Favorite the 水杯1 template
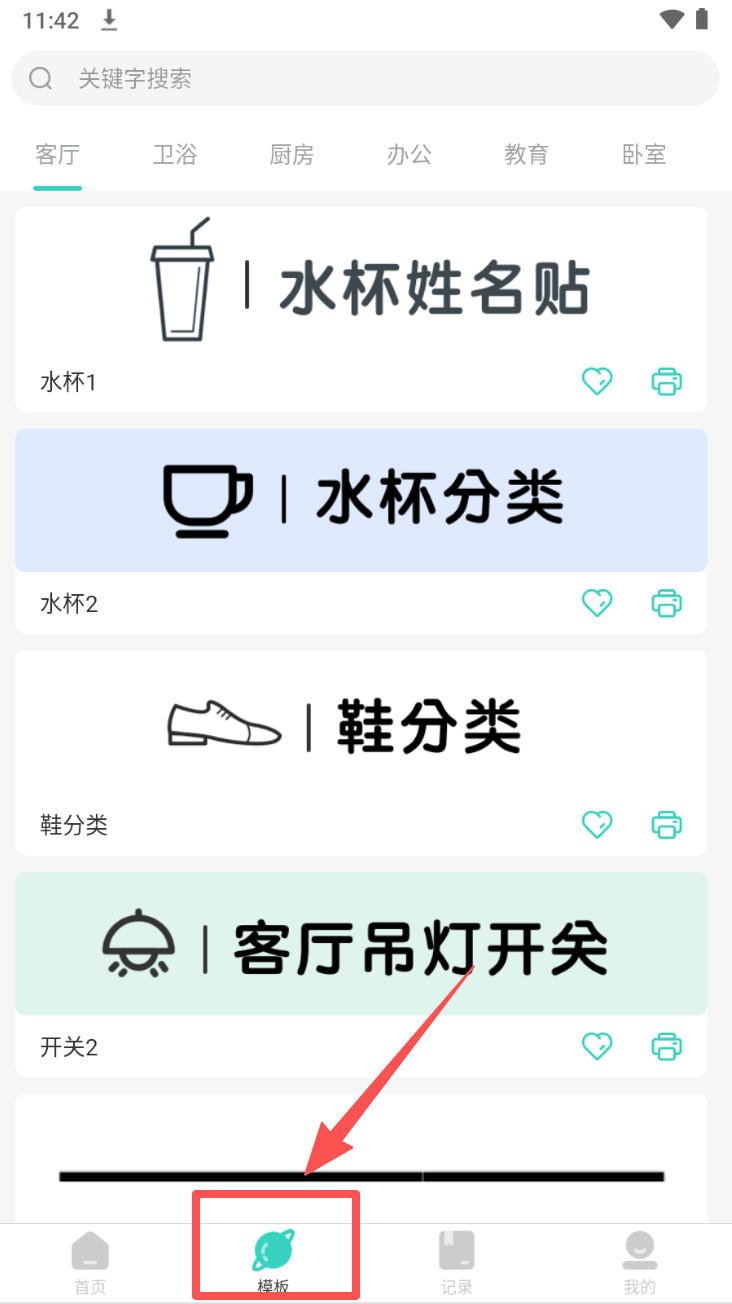This screenshot has width=732, height=1304. tap(597, 381)
